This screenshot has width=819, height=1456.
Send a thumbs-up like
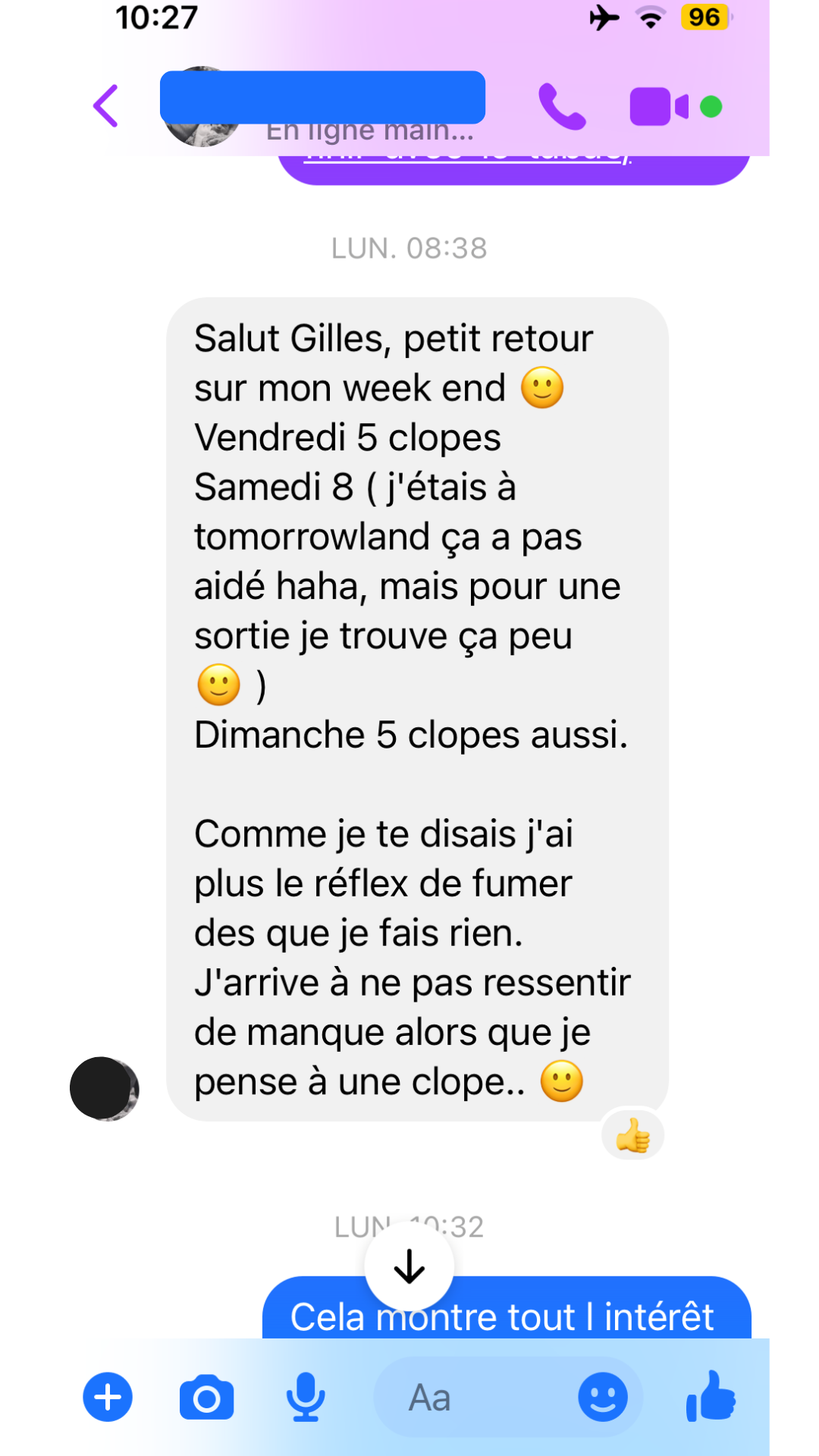711,1397
